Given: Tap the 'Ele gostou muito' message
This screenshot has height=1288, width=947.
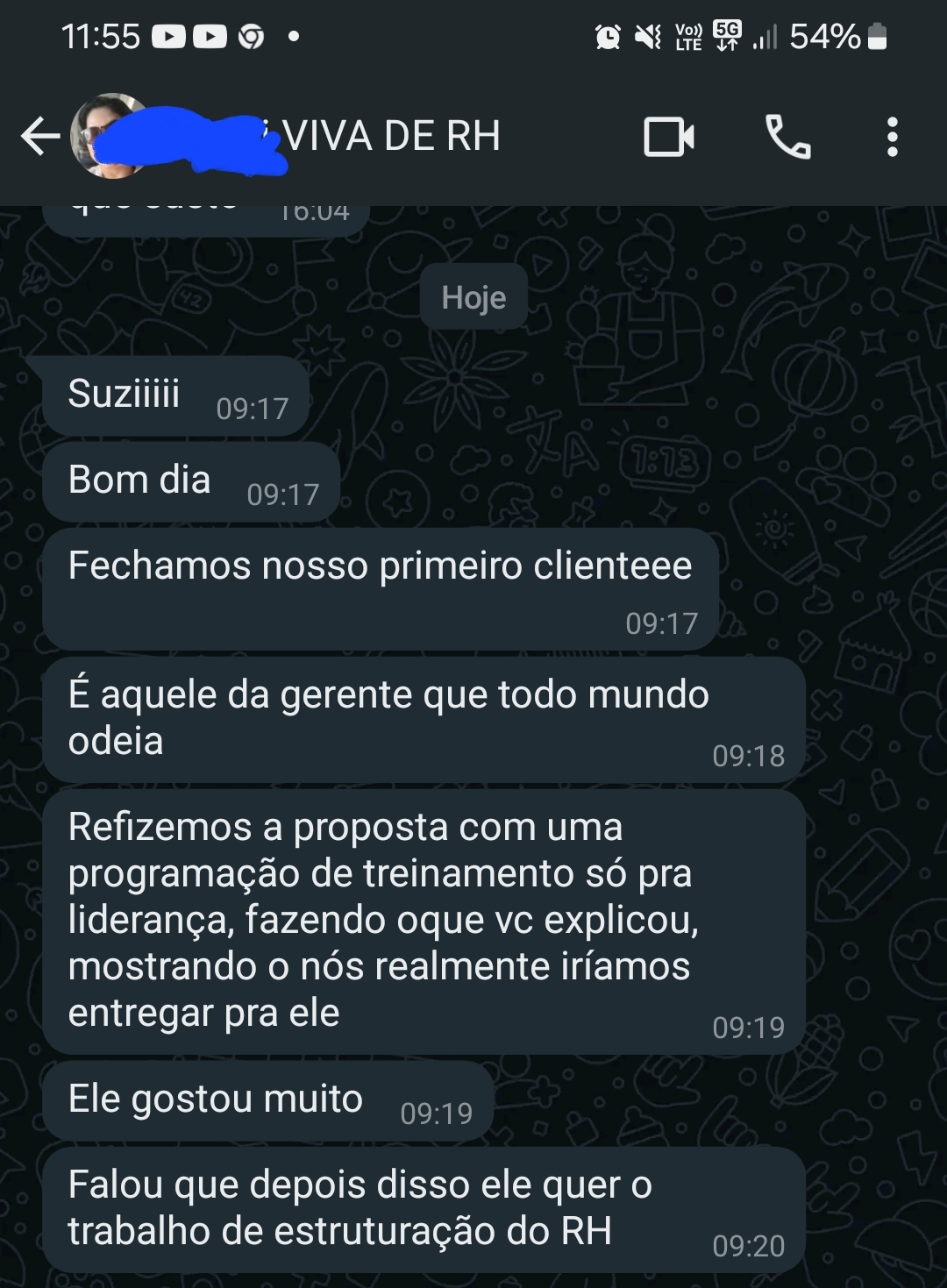Looking at the screenshot, I should (214, 1098).
